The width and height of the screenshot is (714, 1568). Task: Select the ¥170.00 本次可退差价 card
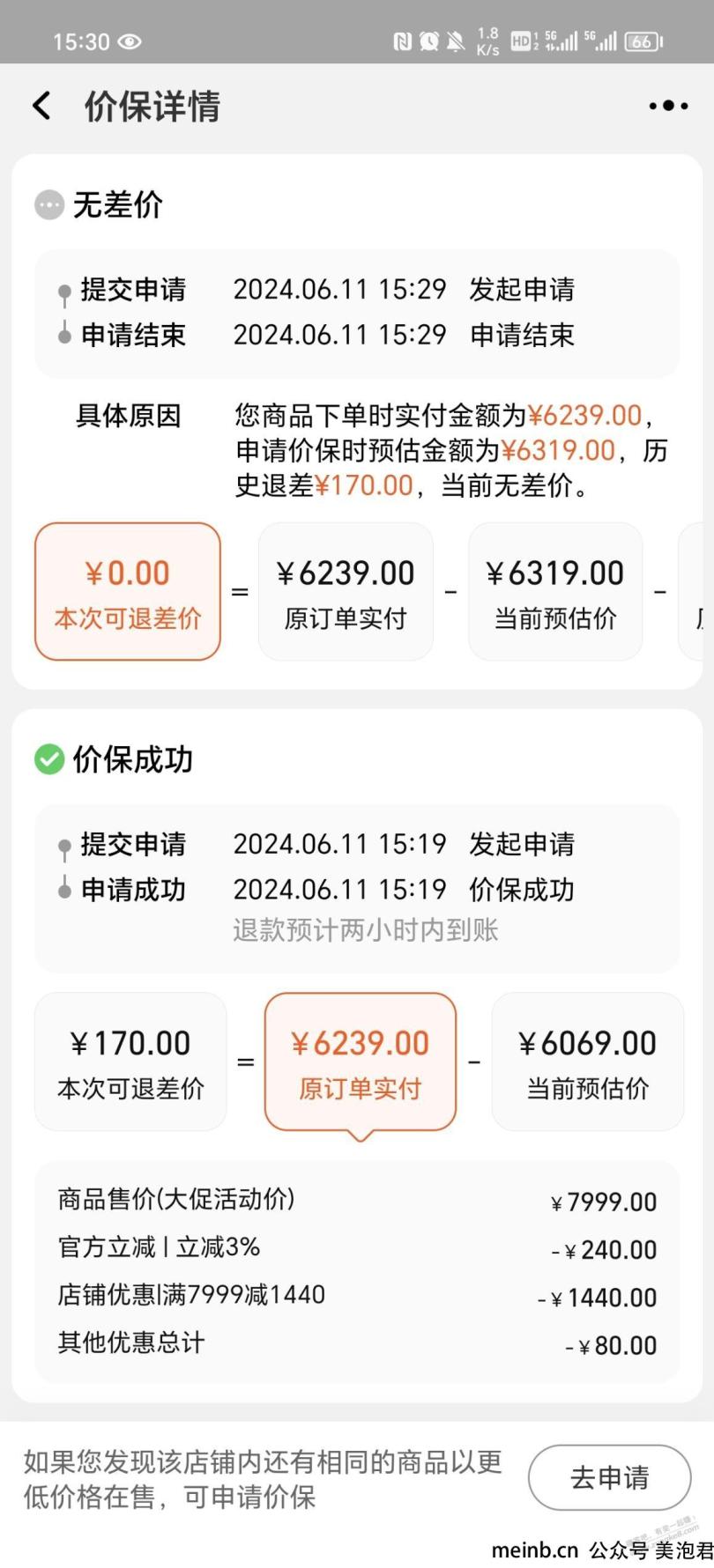[130, 1061]
